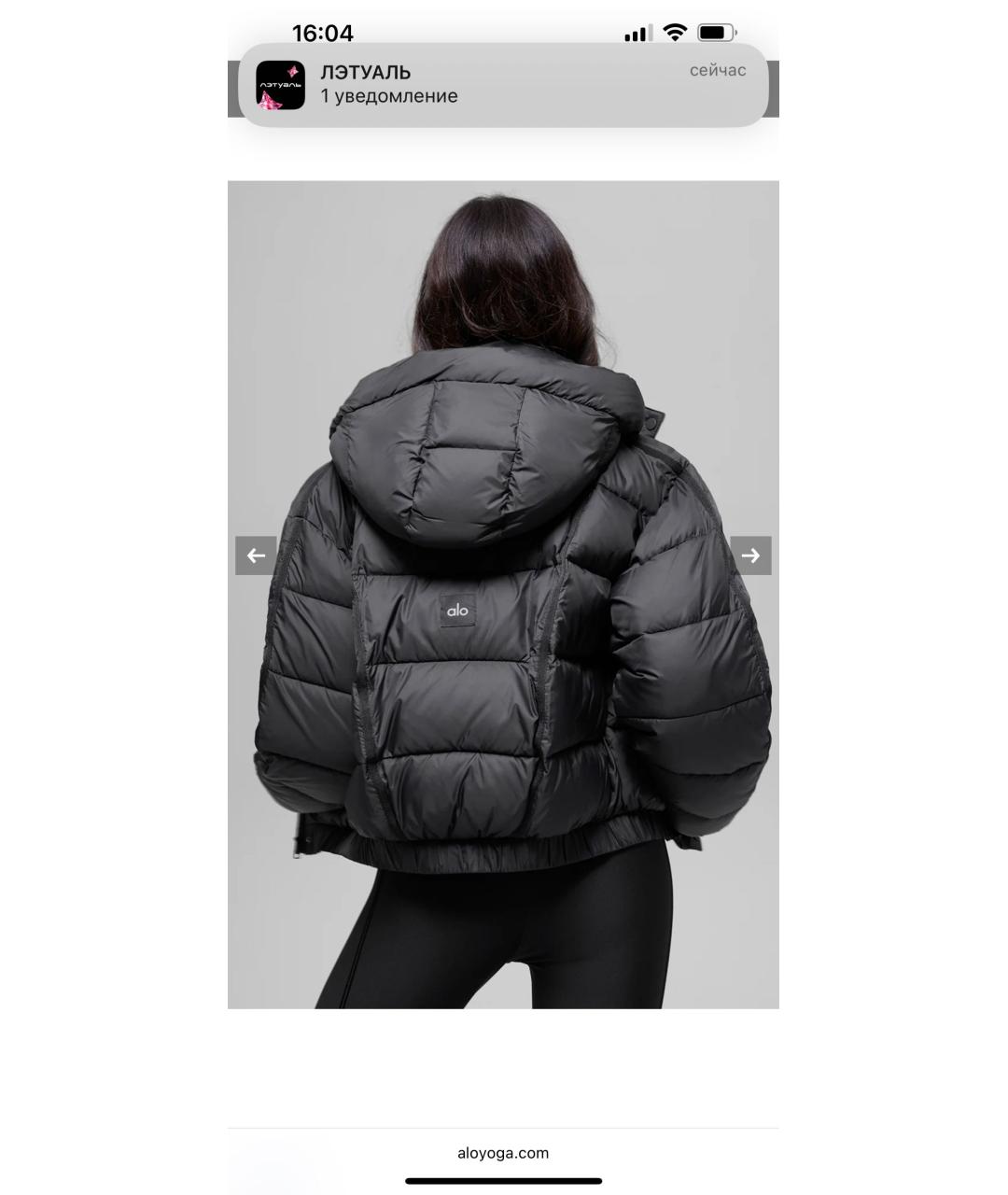The image size is (1008, 1195).
Task: Open the ЛЭТУАЛЬ notification banner
Action: click(503, 84)
